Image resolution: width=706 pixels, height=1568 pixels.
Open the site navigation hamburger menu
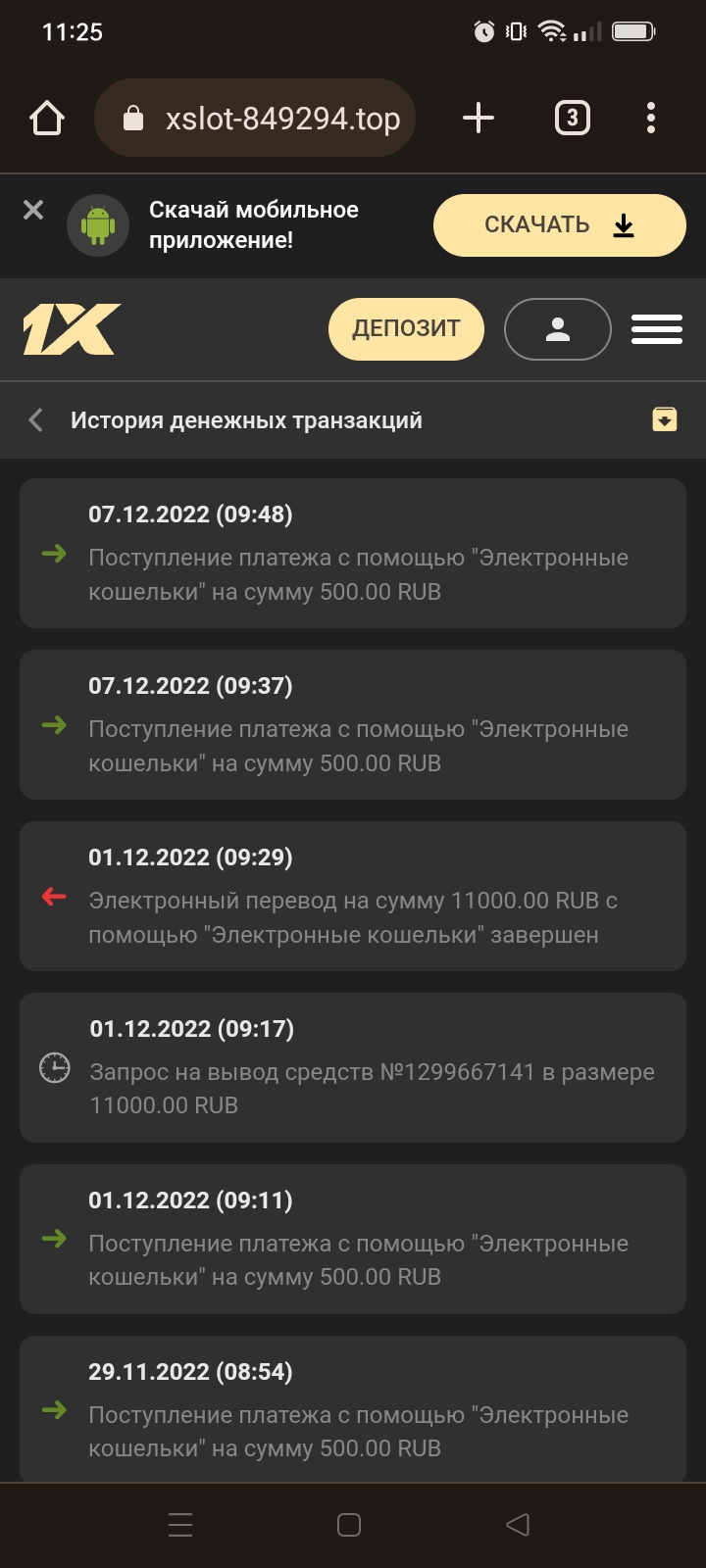[x=656, y=329]
